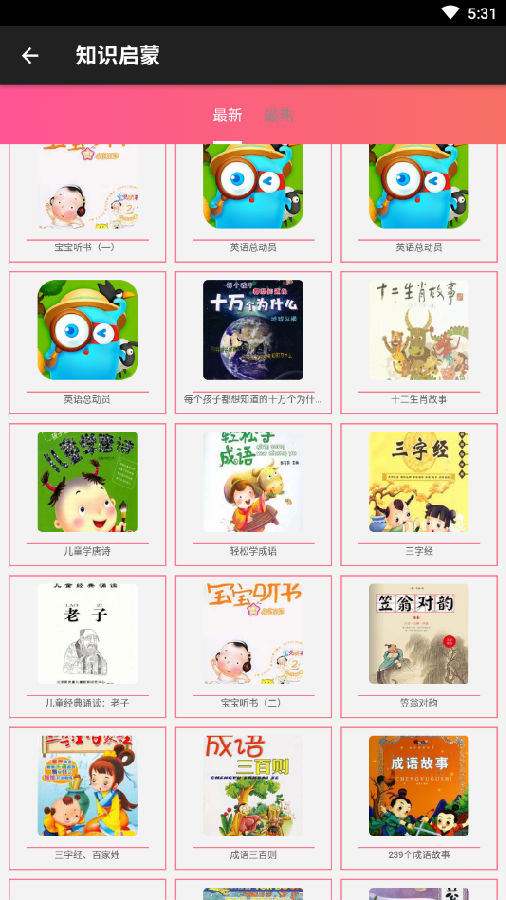Open 儿童学唐诗 book
The width and height of the screenshot is (506, 900).
[x=87, y=495]
